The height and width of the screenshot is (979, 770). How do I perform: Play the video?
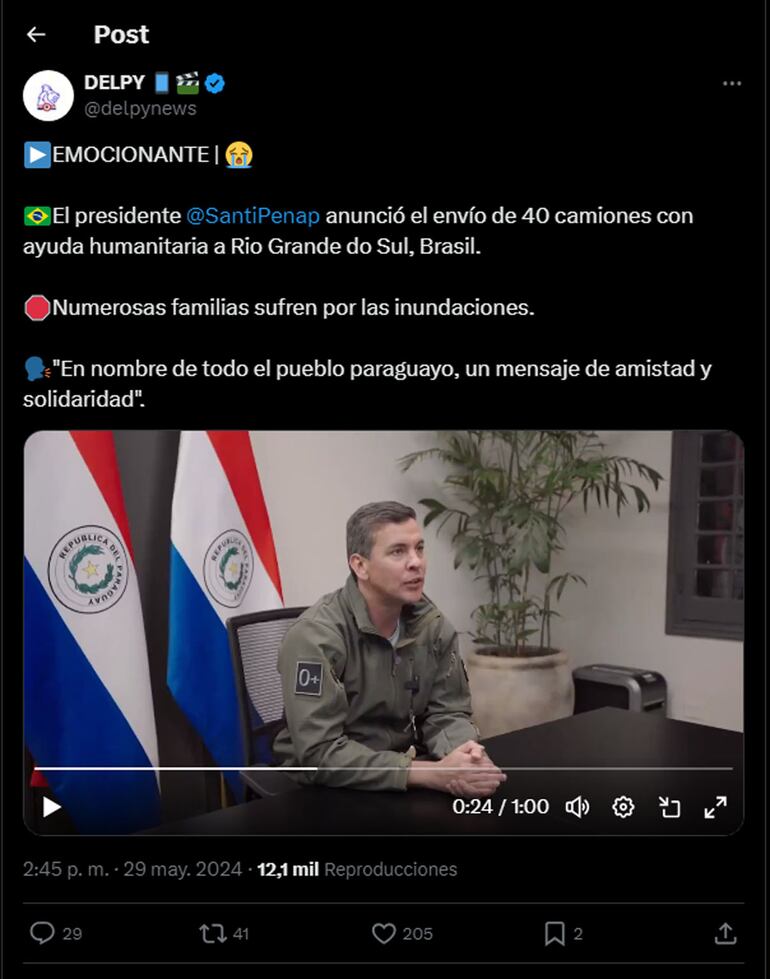point(51,807)
